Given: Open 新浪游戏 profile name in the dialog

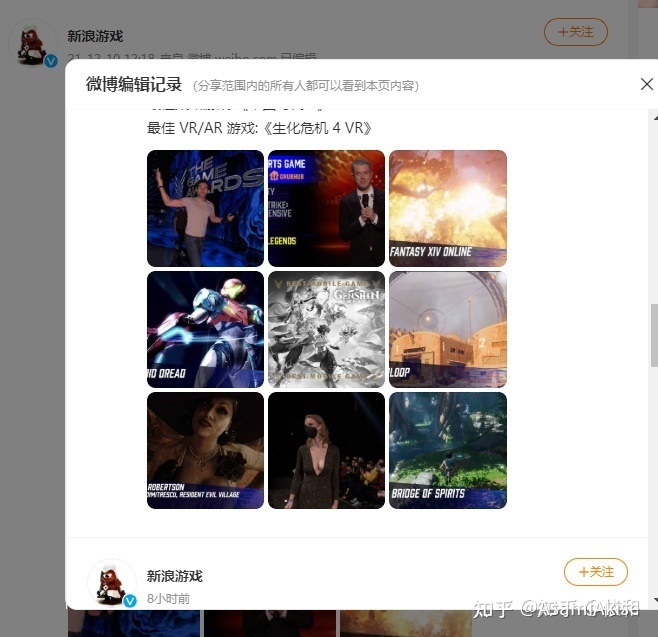Looking at the screenshot, I should pos(174,576).
